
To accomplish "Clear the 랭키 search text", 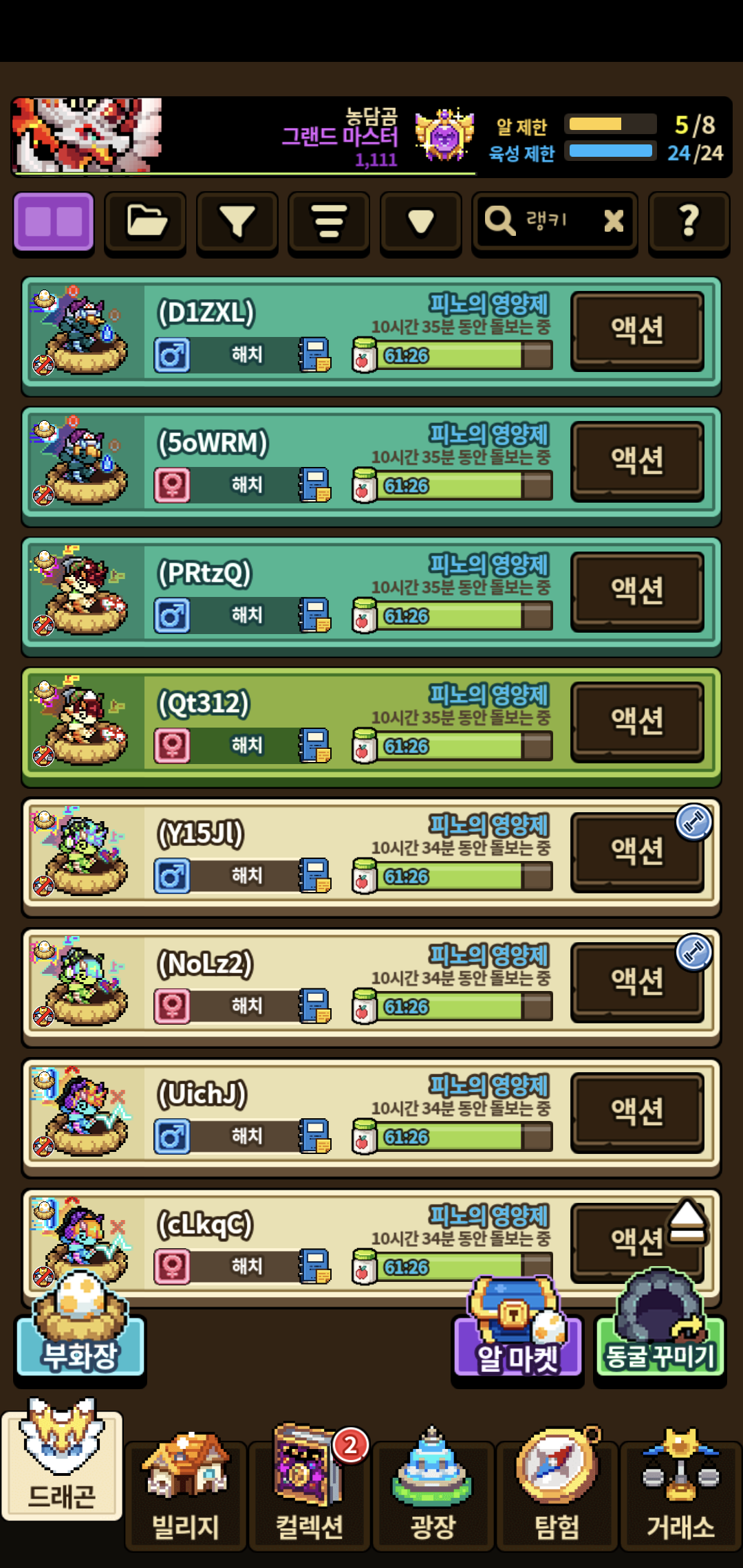I will (x=613, y=221).
